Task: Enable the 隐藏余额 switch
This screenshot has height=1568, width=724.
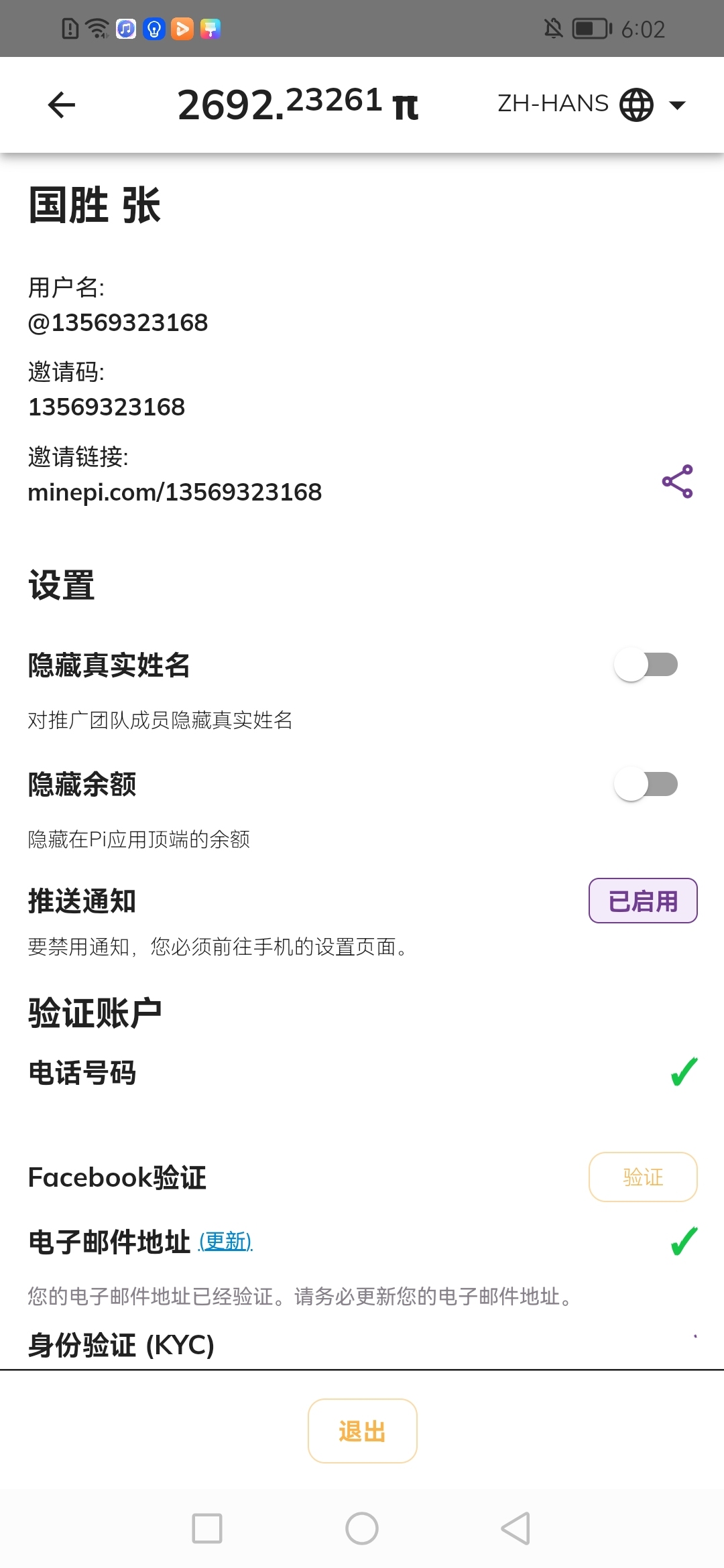Action: [x=646, y=784]
